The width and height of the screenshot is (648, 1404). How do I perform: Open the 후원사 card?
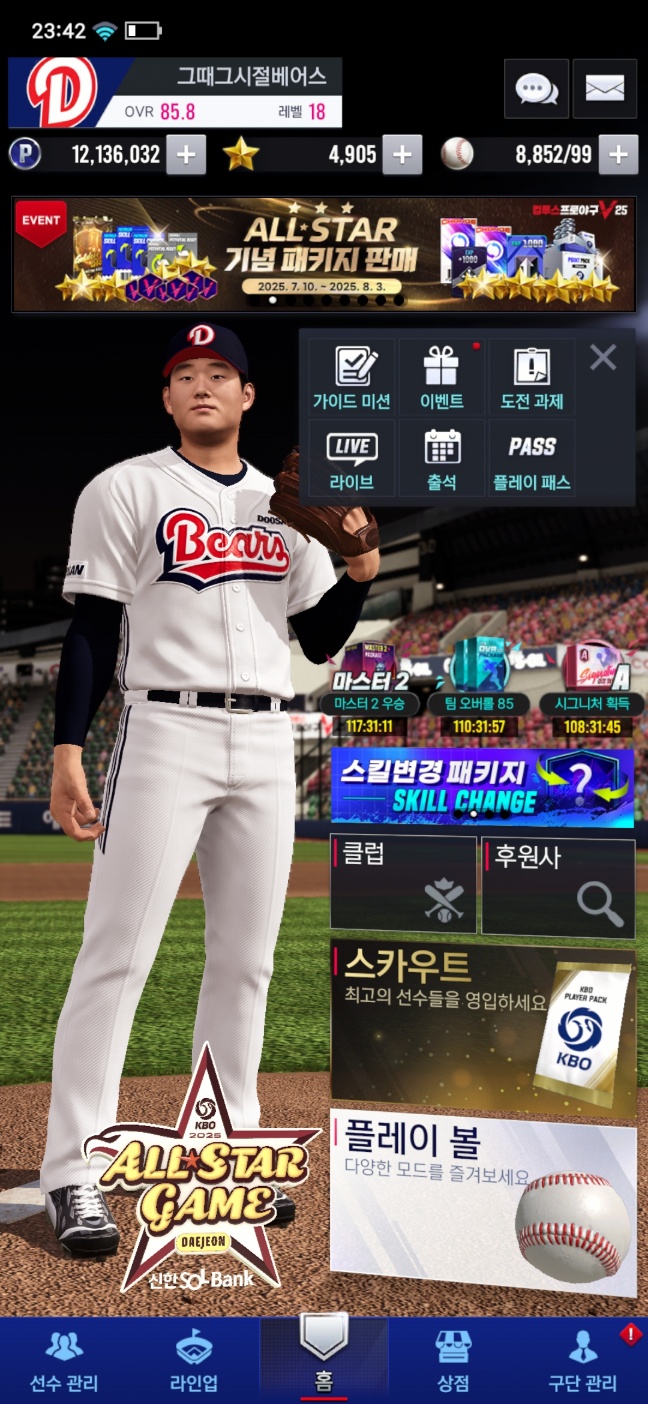point(558,886)
